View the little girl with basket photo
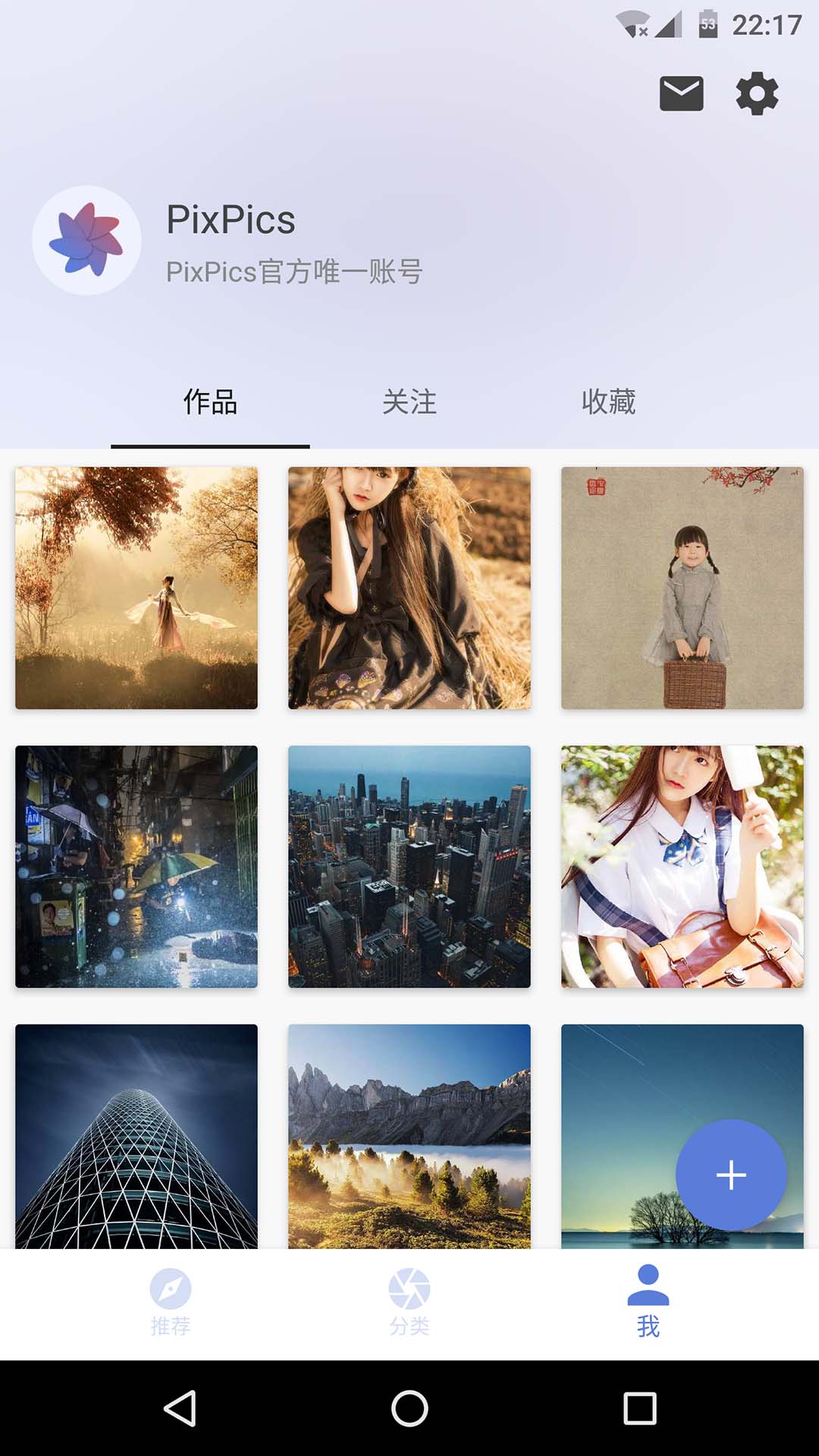The image size is (819, 1456). (682, 588)
